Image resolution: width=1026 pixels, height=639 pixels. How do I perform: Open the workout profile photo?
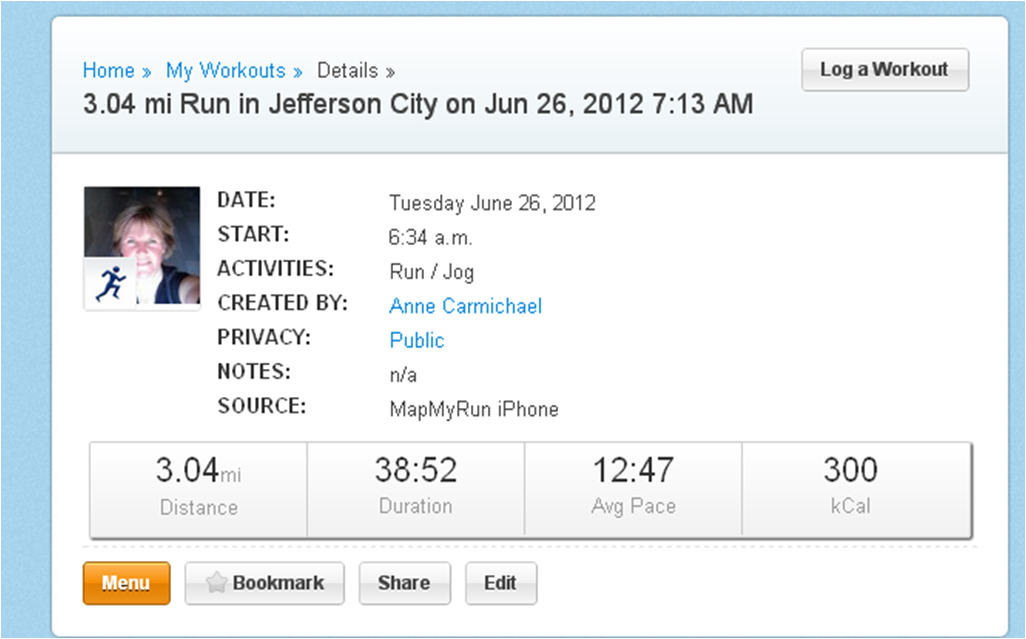click(x=141, y=247)
